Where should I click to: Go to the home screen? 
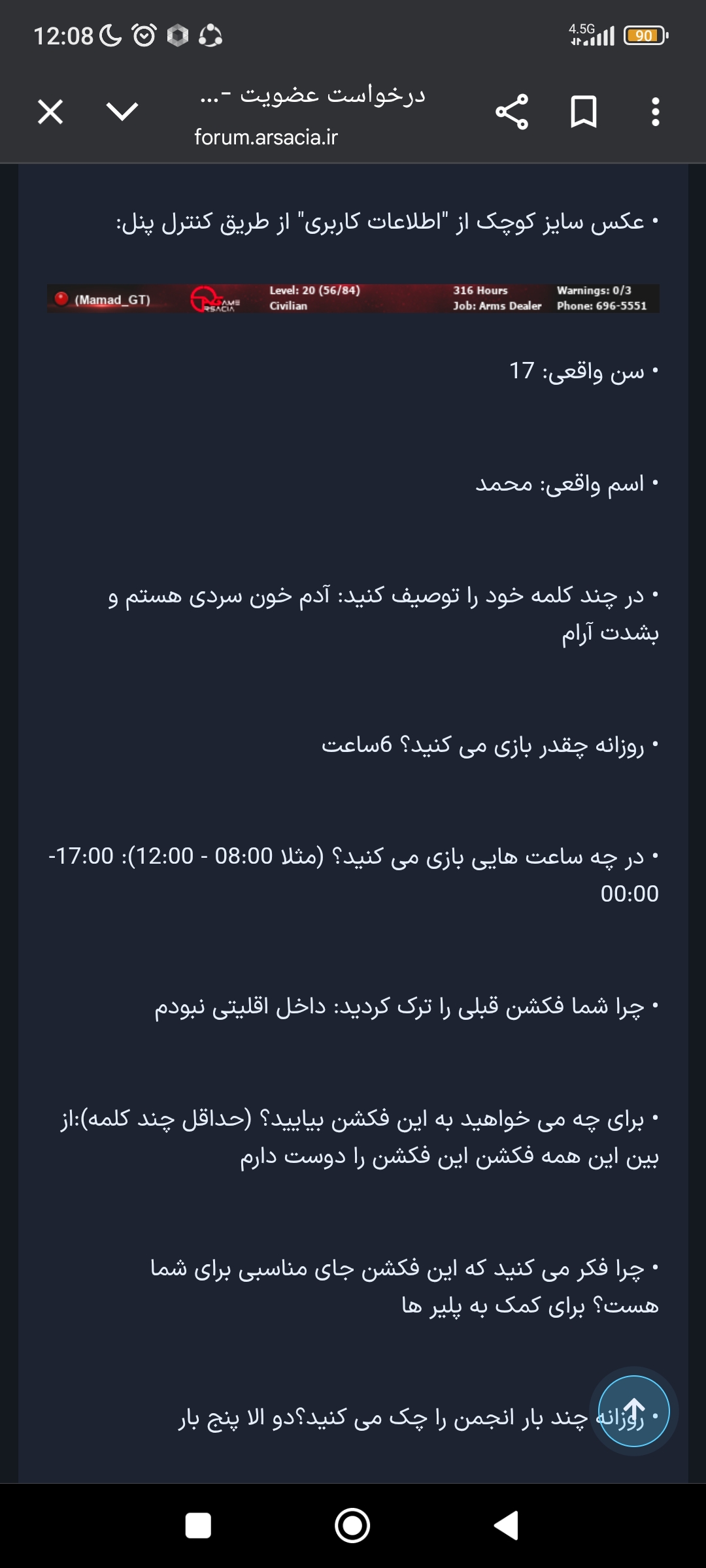click(x=352, y=1526)
